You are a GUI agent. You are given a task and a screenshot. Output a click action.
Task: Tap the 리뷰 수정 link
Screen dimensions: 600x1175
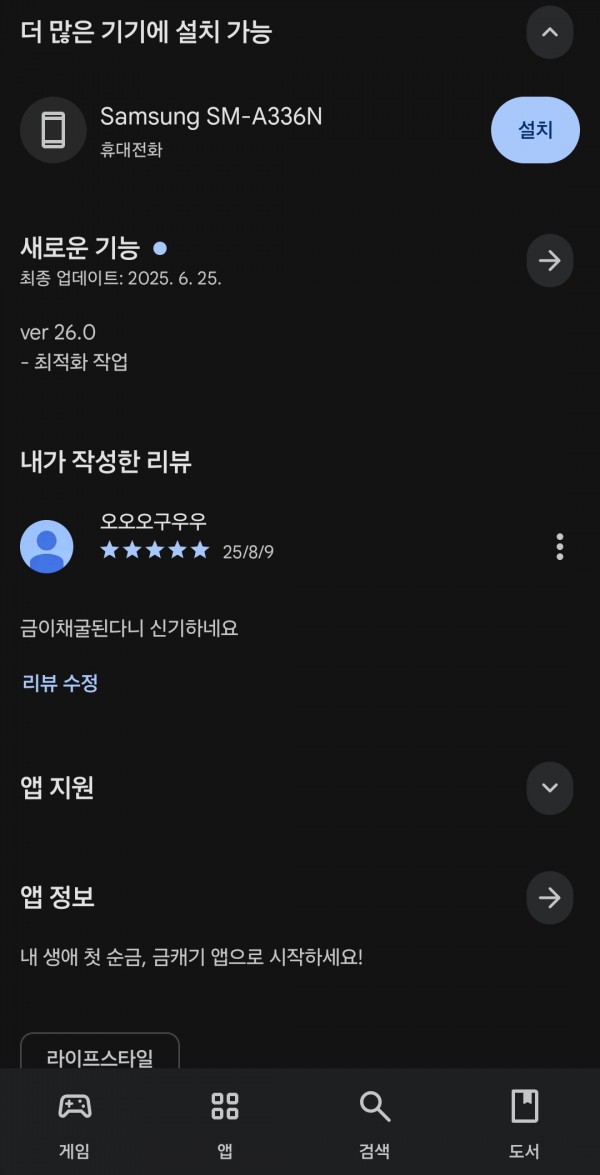pos(60,683)
